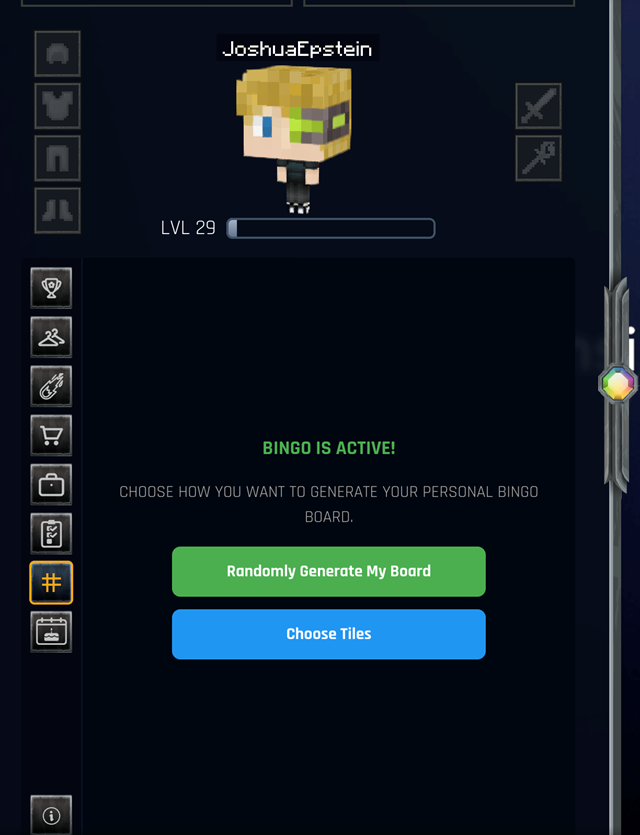Select the highlighted bingo grid tab
Viewport: 640px width, 835px height.
51,582
